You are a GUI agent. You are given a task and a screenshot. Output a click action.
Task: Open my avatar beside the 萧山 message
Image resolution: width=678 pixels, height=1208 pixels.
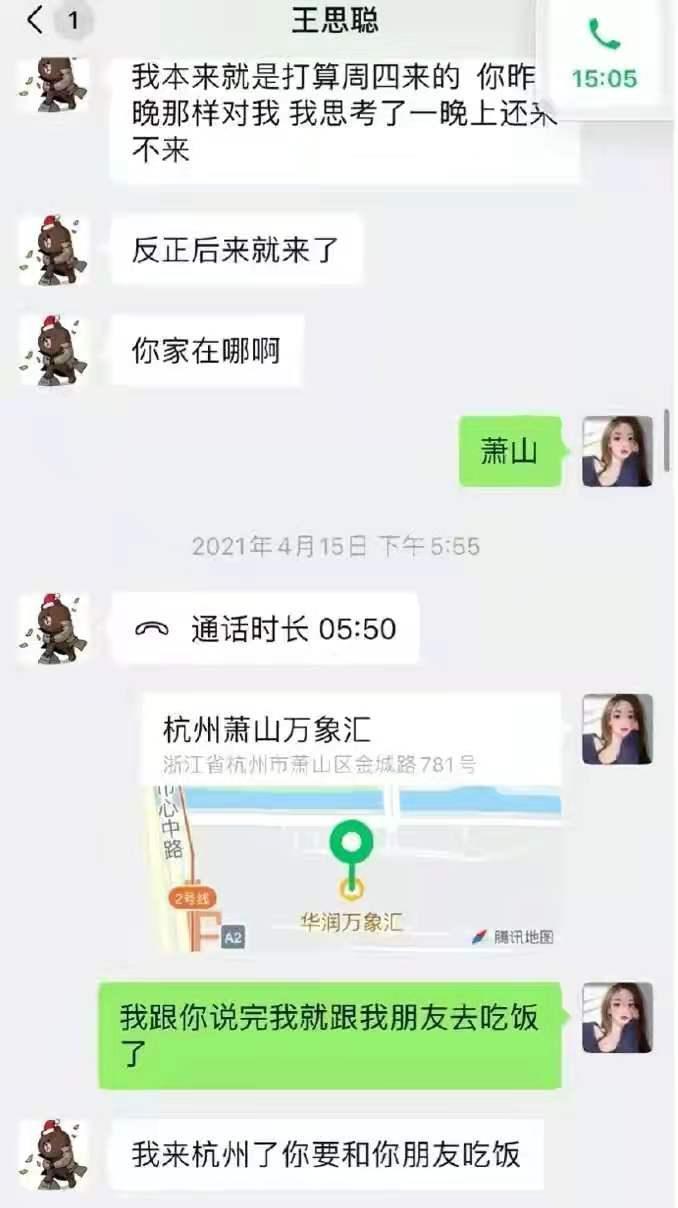(x=617, y=451)
